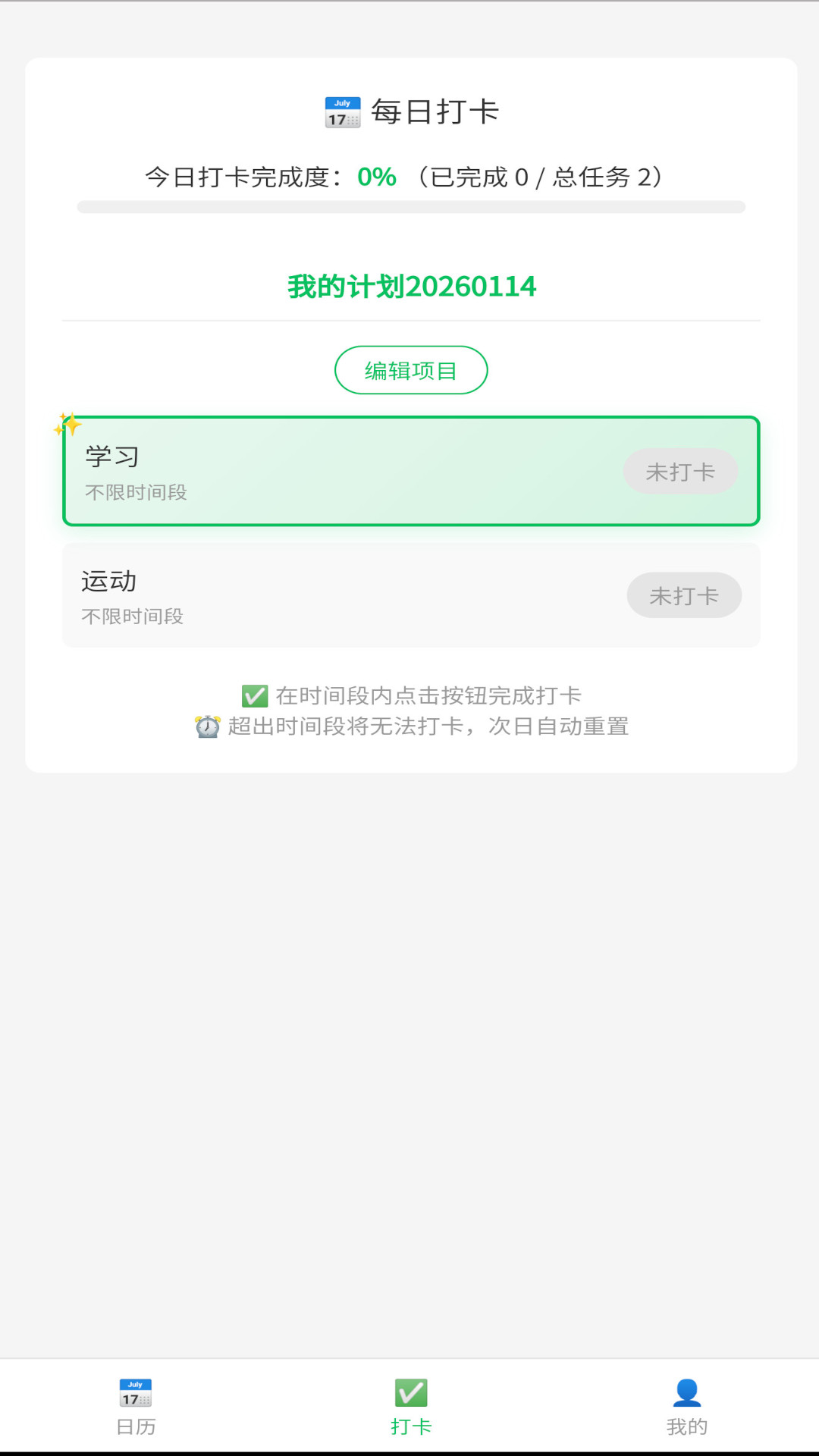Click the gray progress bar under completion stats
819x1456 pixels.
click(x=409, y=203)
